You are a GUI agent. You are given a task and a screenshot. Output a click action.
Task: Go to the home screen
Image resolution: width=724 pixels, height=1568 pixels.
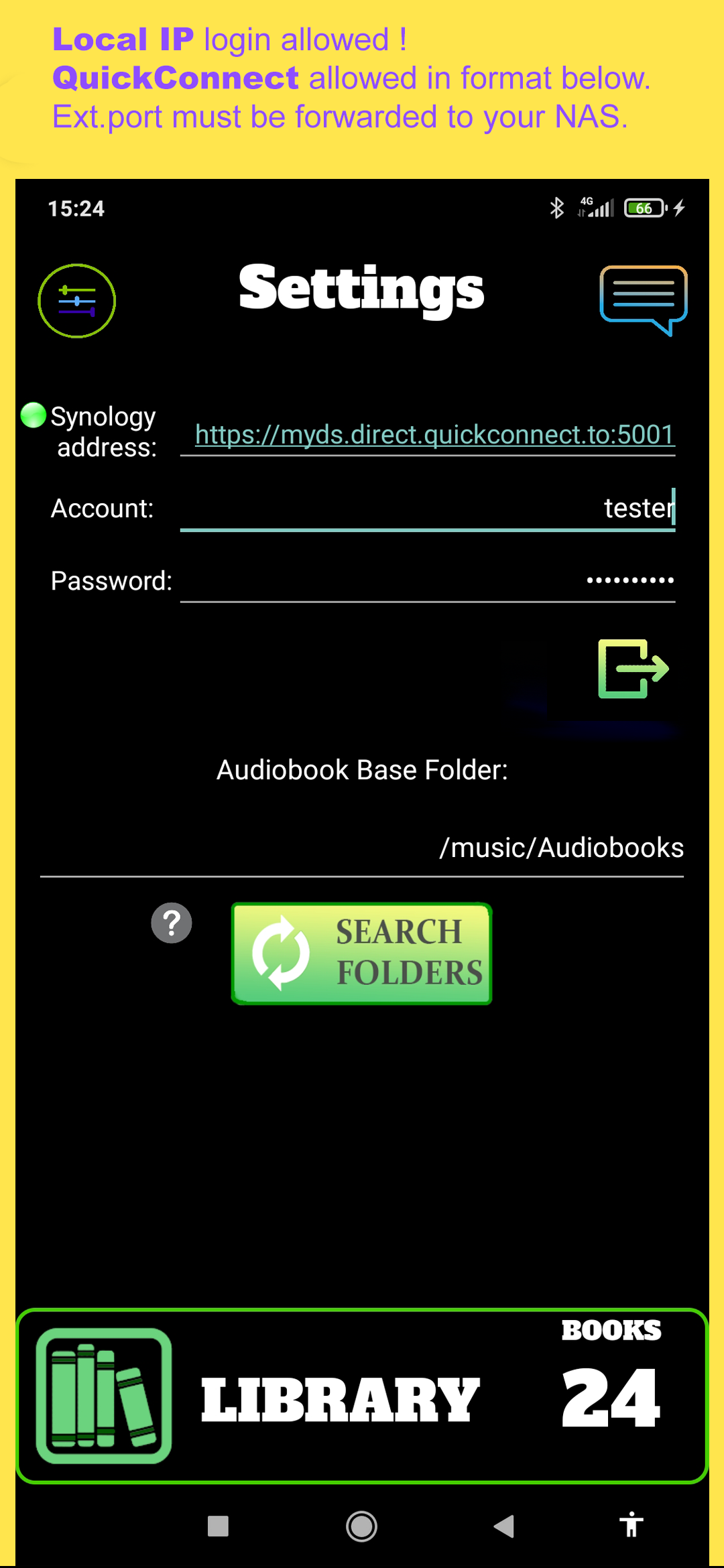tap(361, 1526)
